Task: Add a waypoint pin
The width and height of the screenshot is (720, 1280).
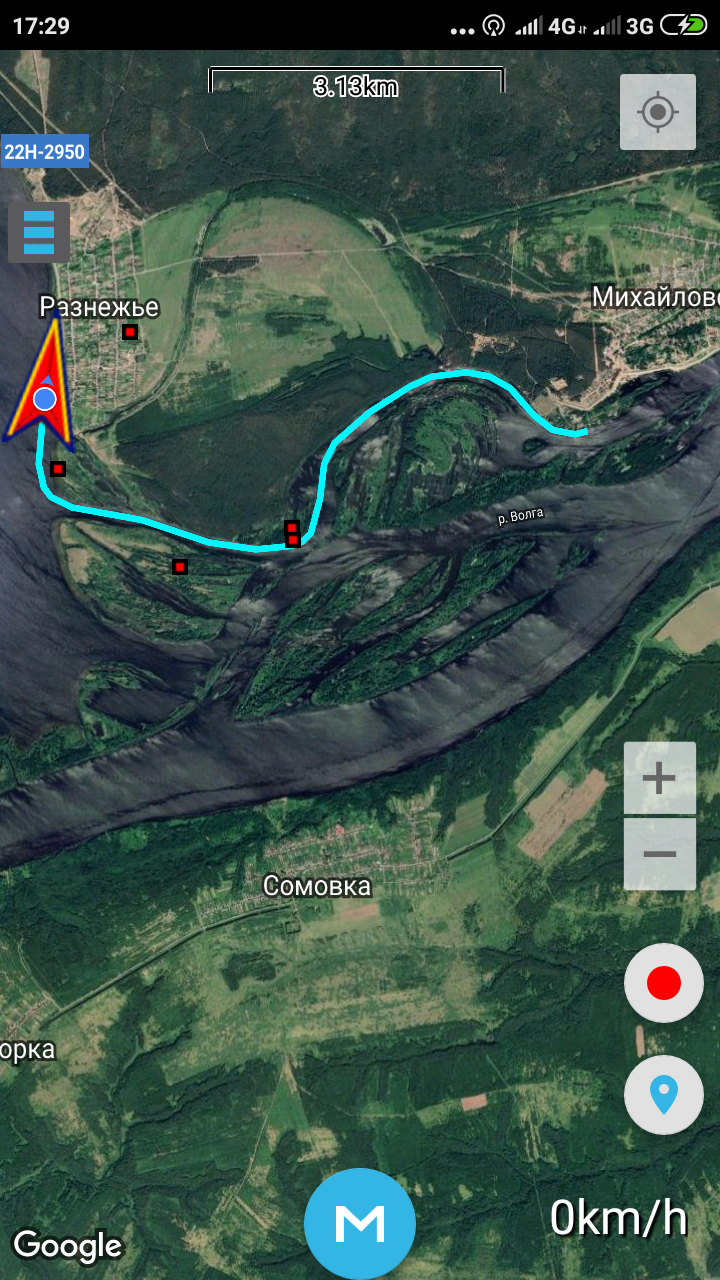Action: click(x=663, y=1095)
